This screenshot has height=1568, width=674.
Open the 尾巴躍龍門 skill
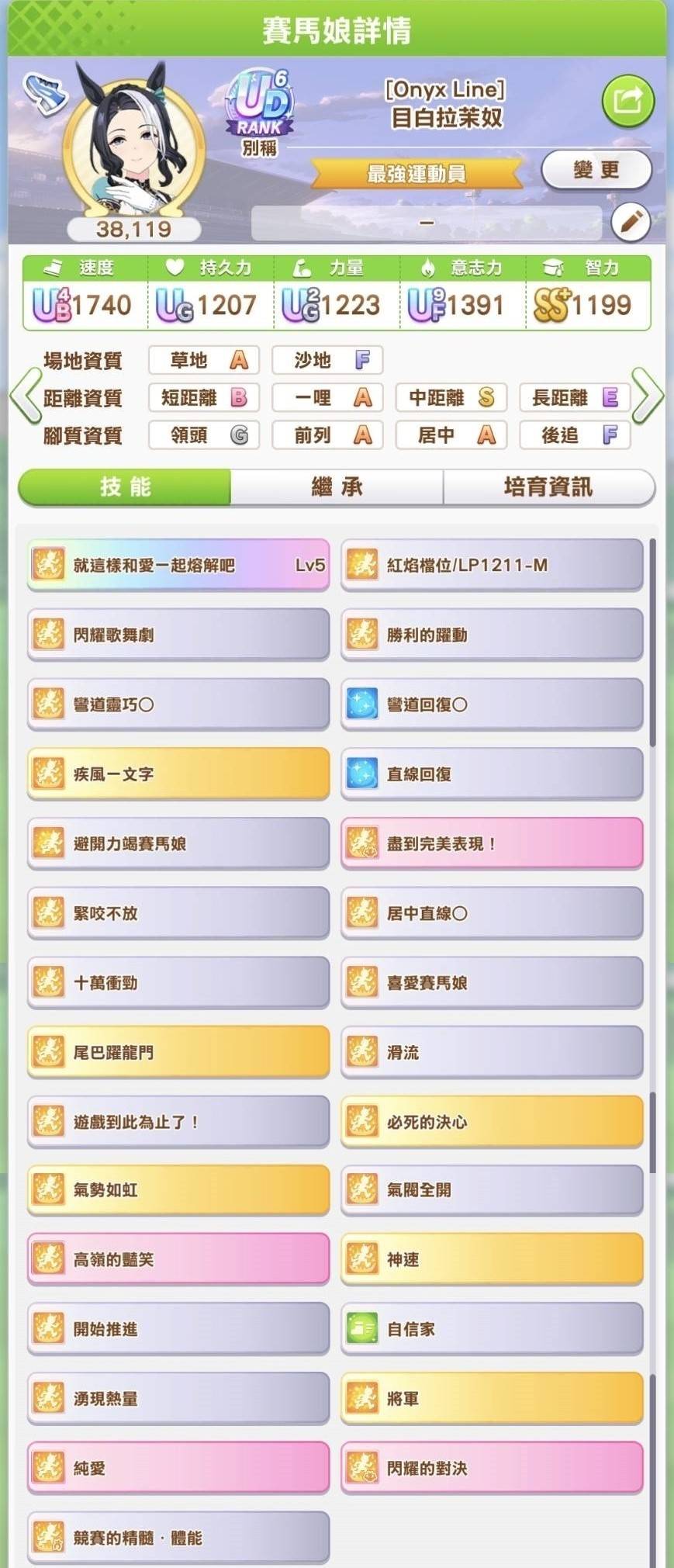tap(178, 1052)
